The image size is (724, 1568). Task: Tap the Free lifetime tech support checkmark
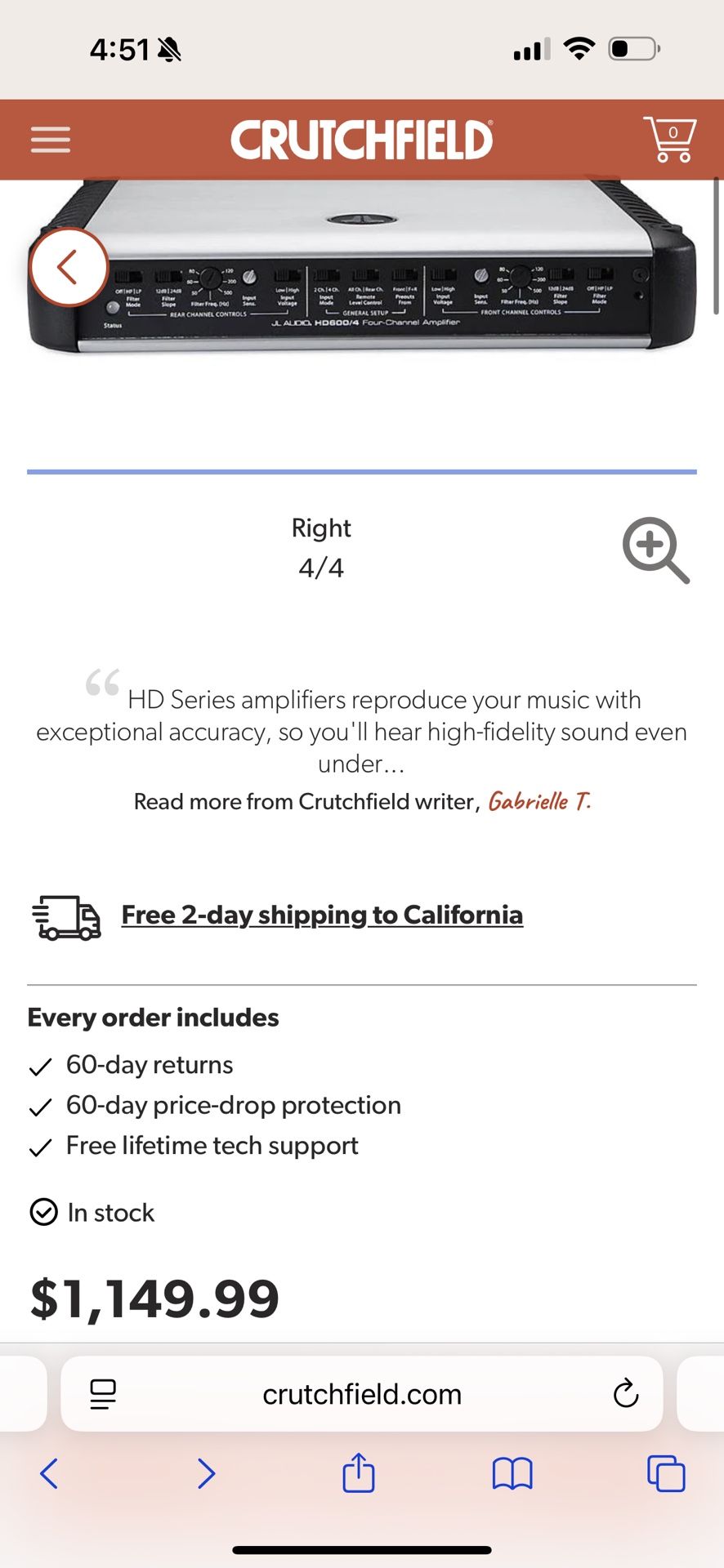[x=40, y=1147]
